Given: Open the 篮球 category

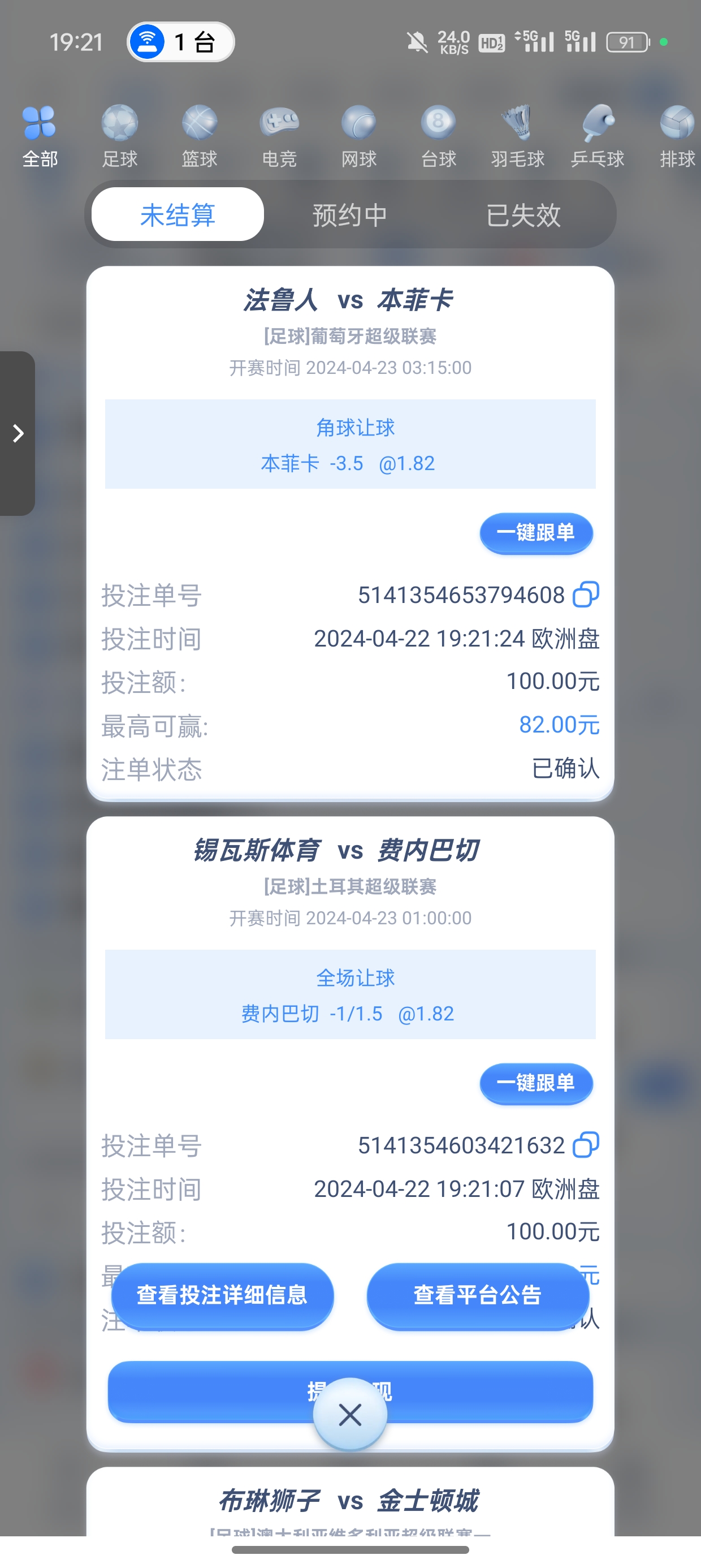Looking at the screenshot, I should 199,136.
